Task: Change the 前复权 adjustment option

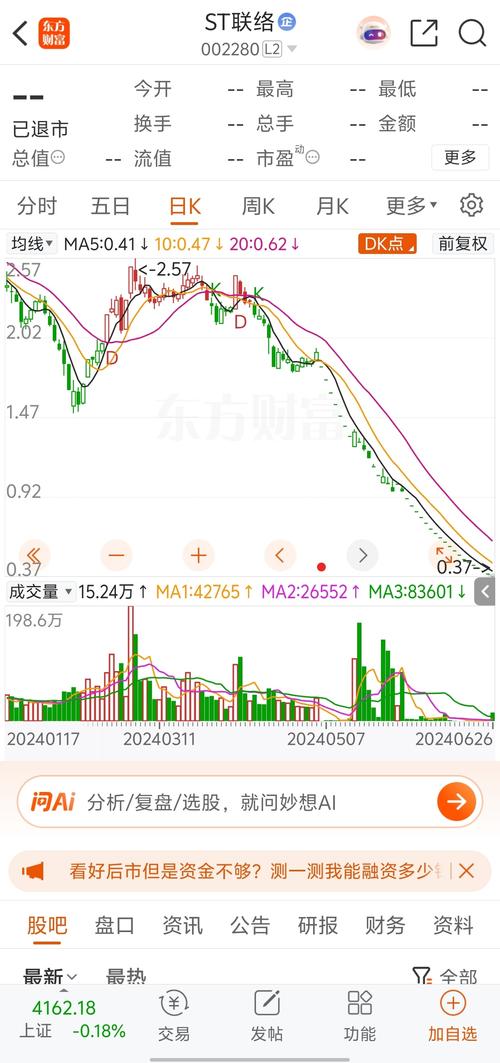Action: (x=463, y=244)
